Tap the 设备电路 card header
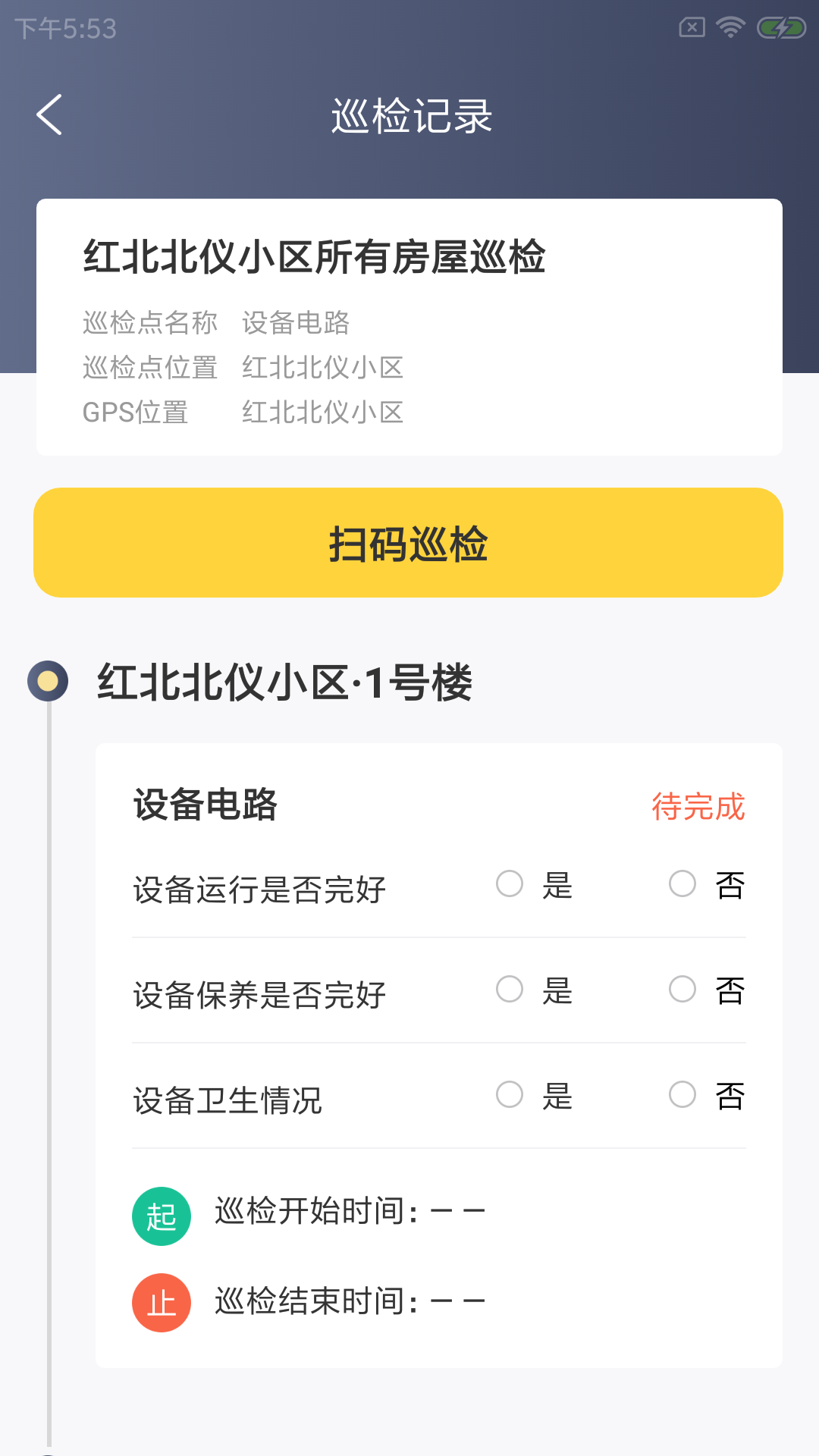The height and width of the screenshot is (1456, 819). (206, 808)
